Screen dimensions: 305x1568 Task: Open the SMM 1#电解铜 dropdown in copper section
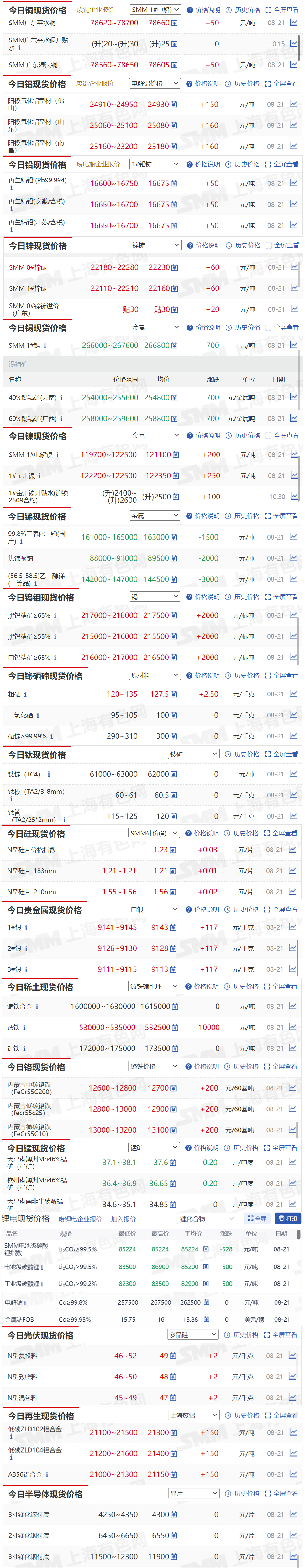tap(155, 10)
